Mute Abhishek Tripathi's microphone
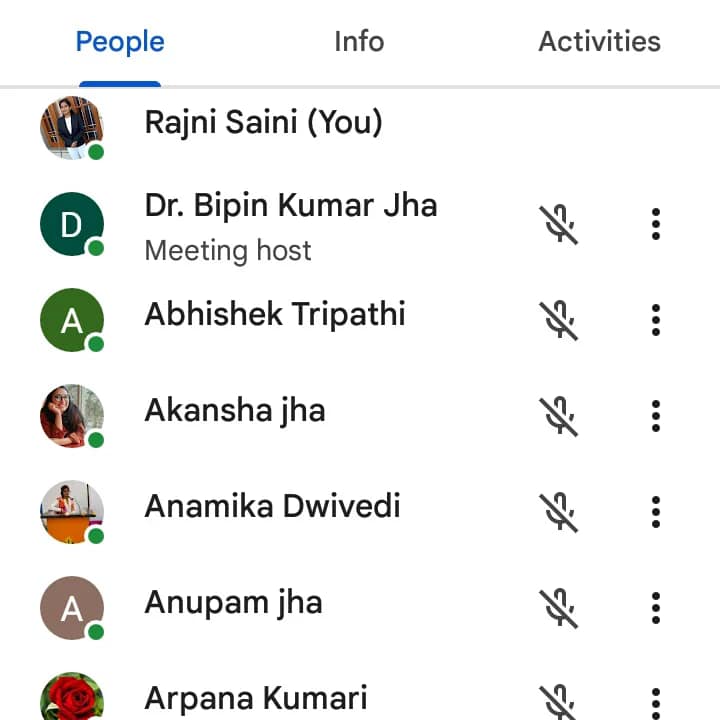 click(560, 320)
